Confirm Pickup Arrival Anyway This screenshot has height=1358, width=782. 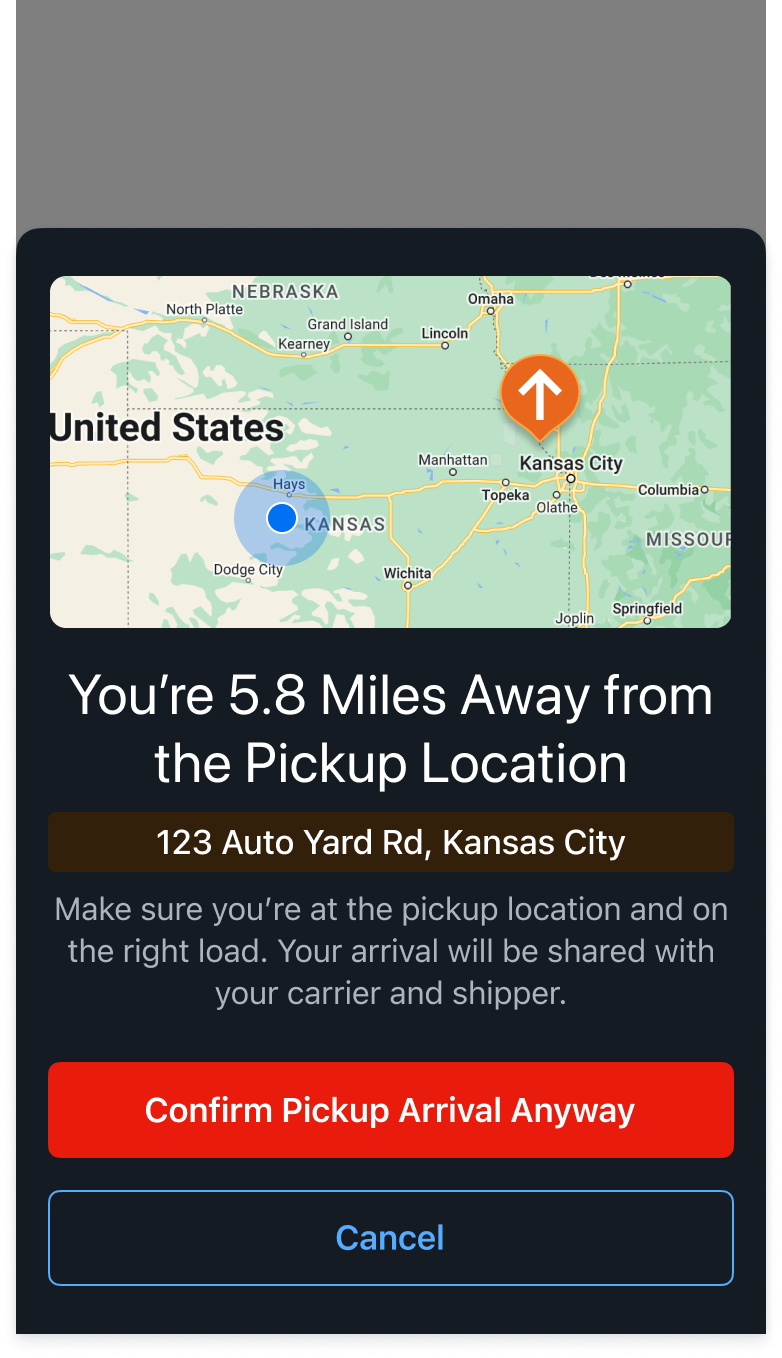tap(390, 1110)
